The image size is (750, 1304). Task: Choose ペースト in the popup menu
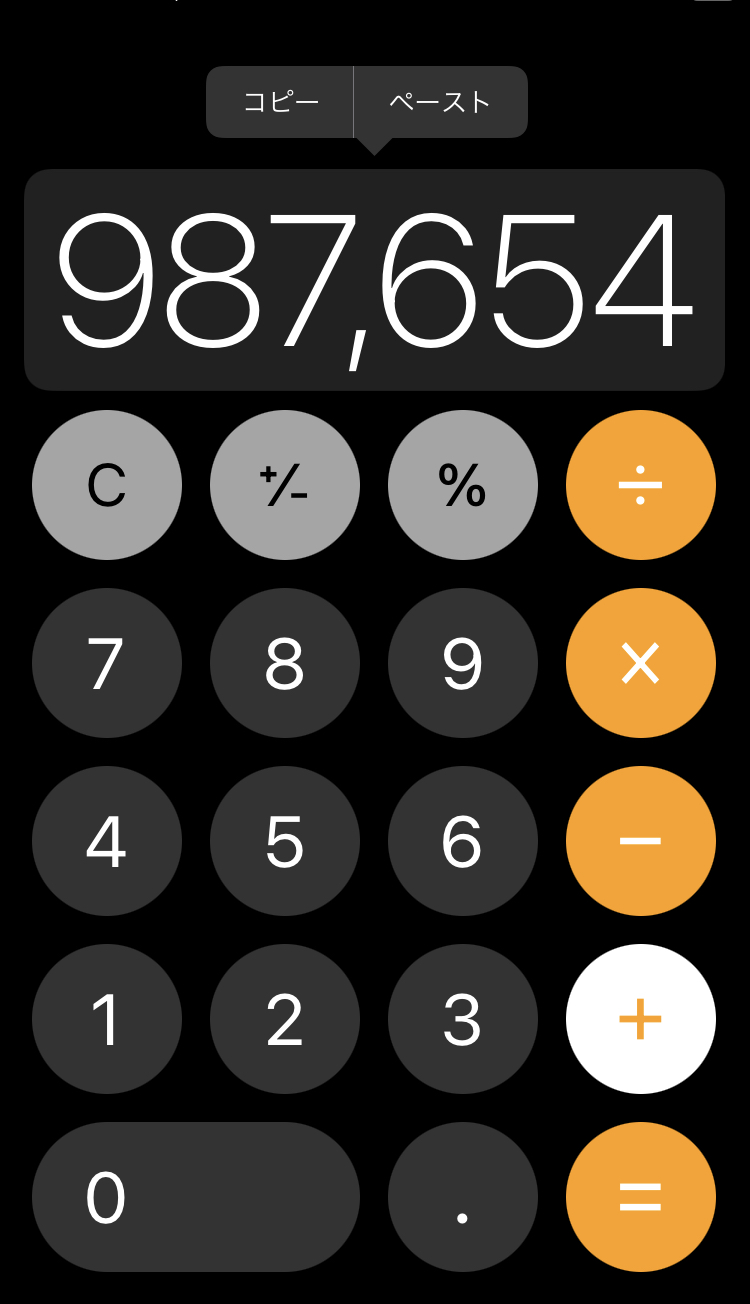point(441,102)
